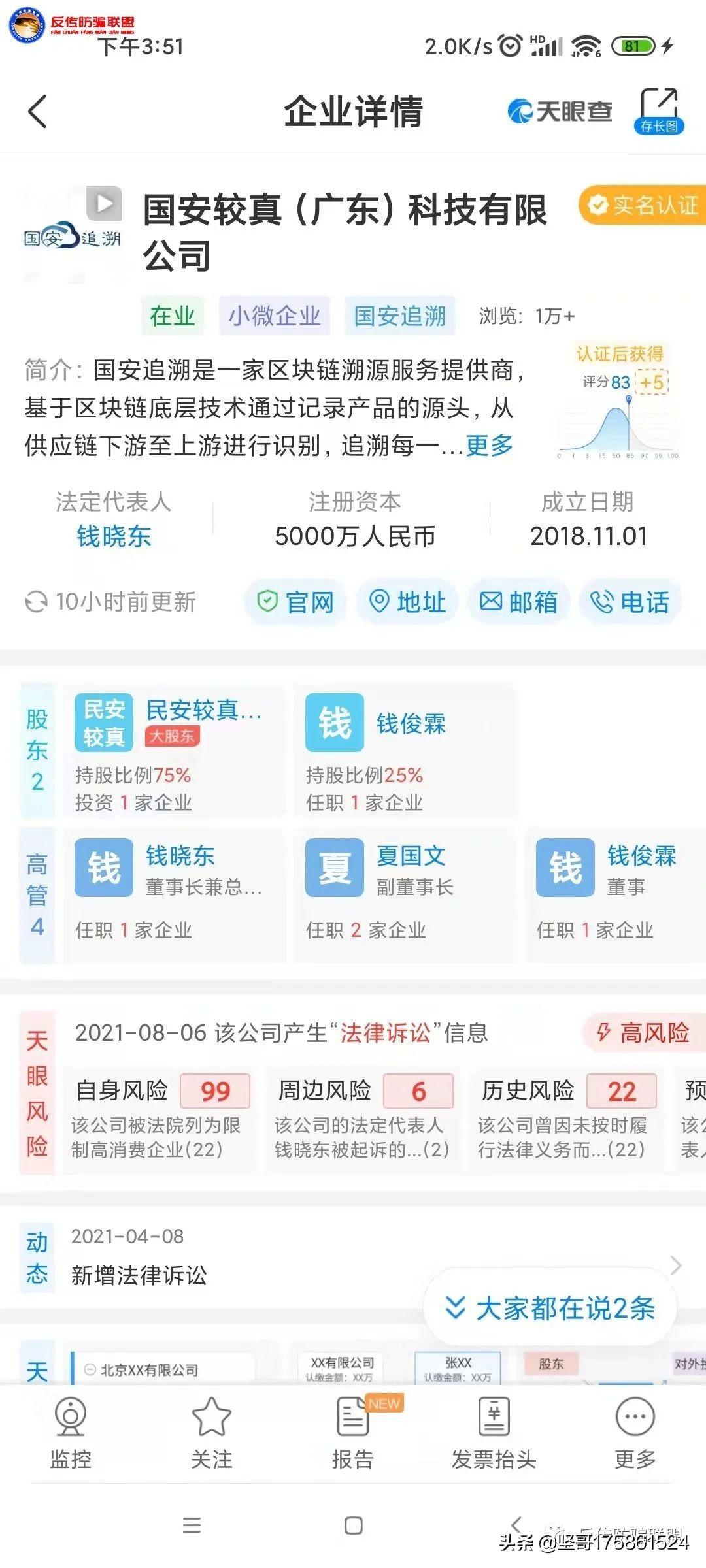Open shareholder 钱俊霖 with 25% stake
Screen dimensions: 706x1568
(405, 751)
